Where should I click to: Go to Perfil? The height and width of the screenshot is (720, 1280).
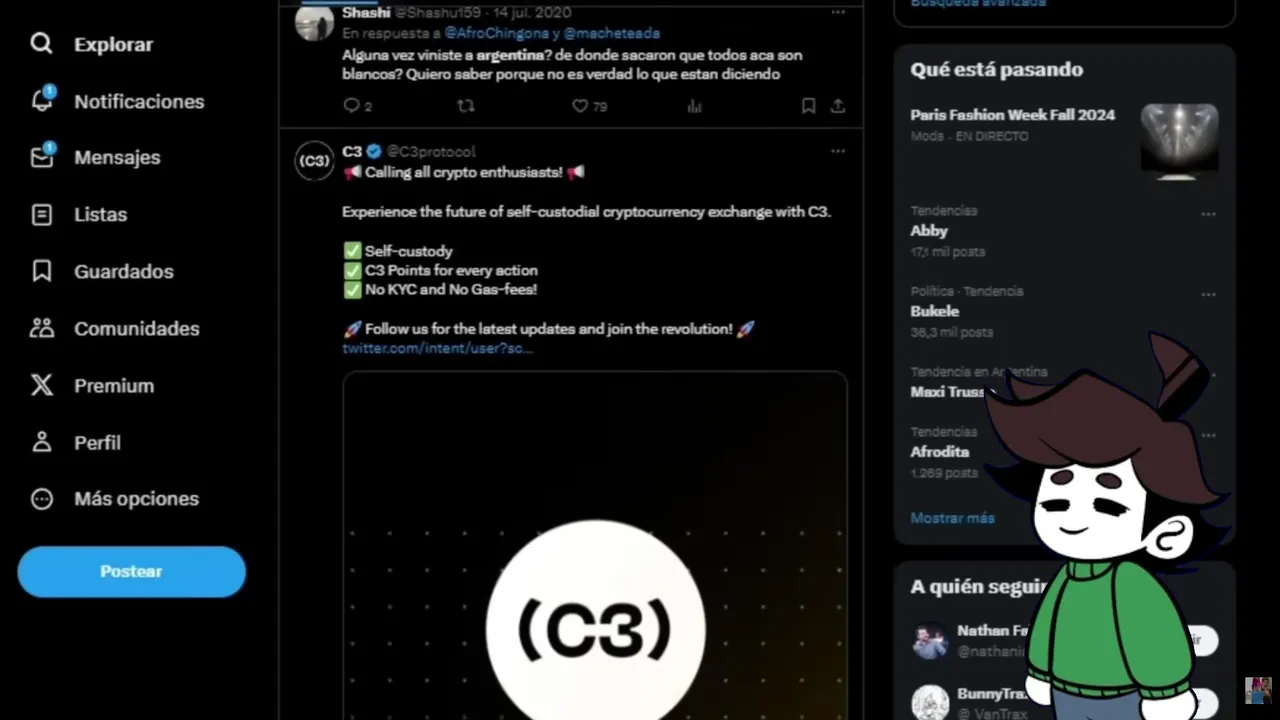[97, 442]
